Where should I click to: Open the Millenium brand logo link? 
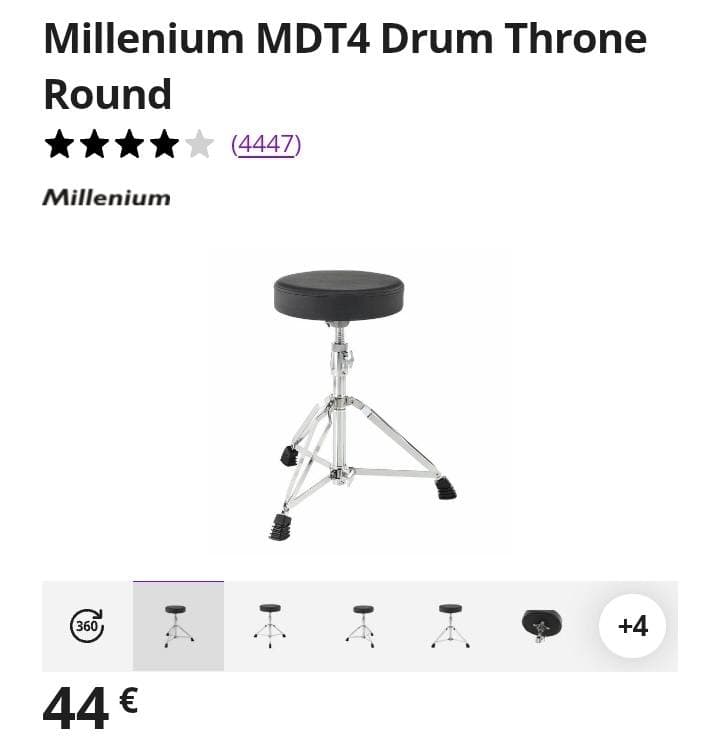tap(107, 197)
